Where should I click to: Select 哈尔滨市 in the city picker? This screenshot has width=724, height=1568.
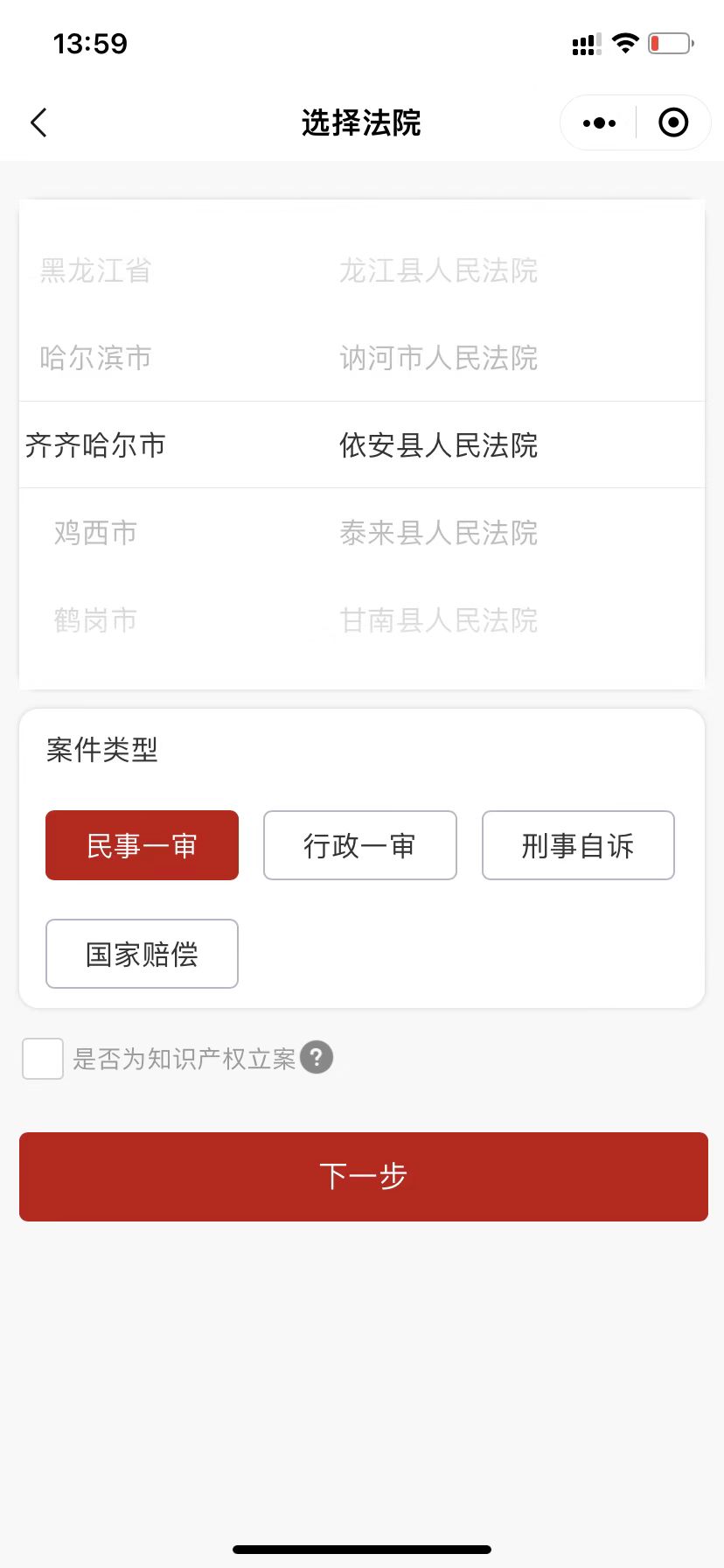[x=96, y=358]
